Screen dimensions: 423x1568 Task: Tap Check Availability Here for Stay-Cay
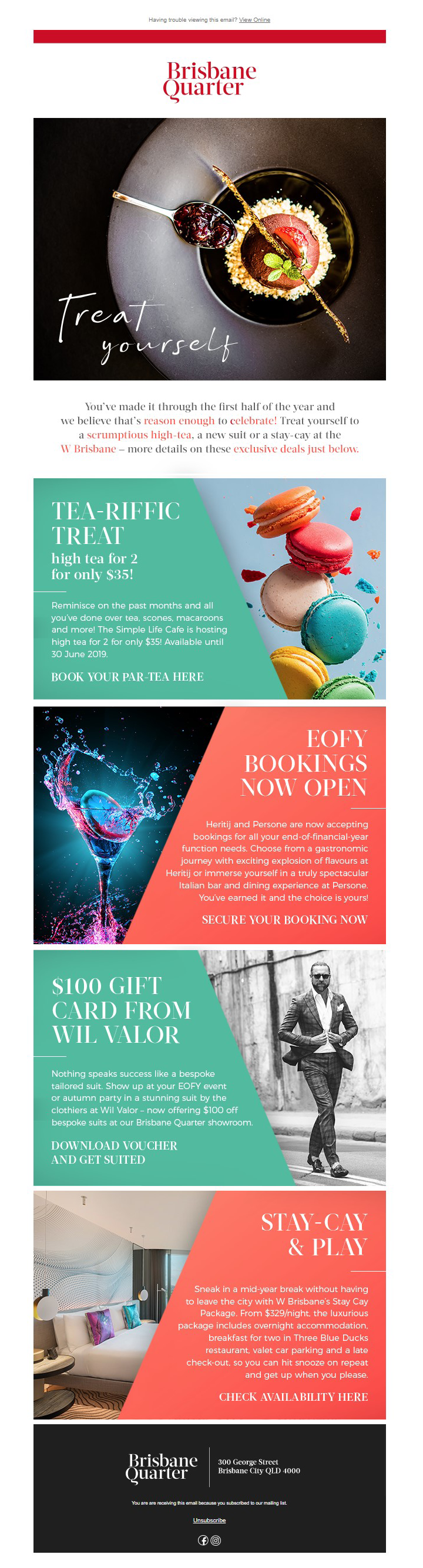[293, 1397]
